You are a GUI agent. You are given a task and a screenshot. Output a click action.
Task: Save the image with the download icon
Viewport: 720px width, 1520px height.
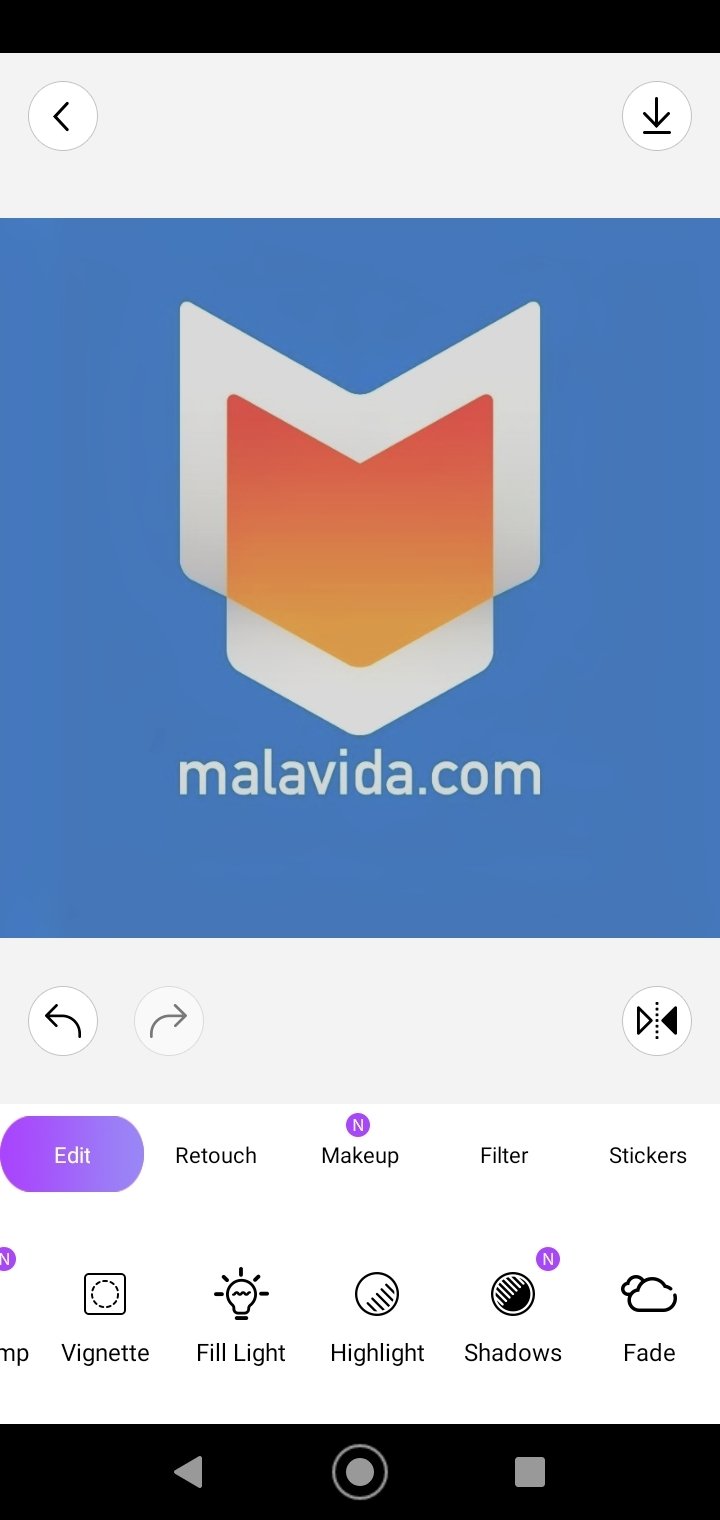[657, 116]
